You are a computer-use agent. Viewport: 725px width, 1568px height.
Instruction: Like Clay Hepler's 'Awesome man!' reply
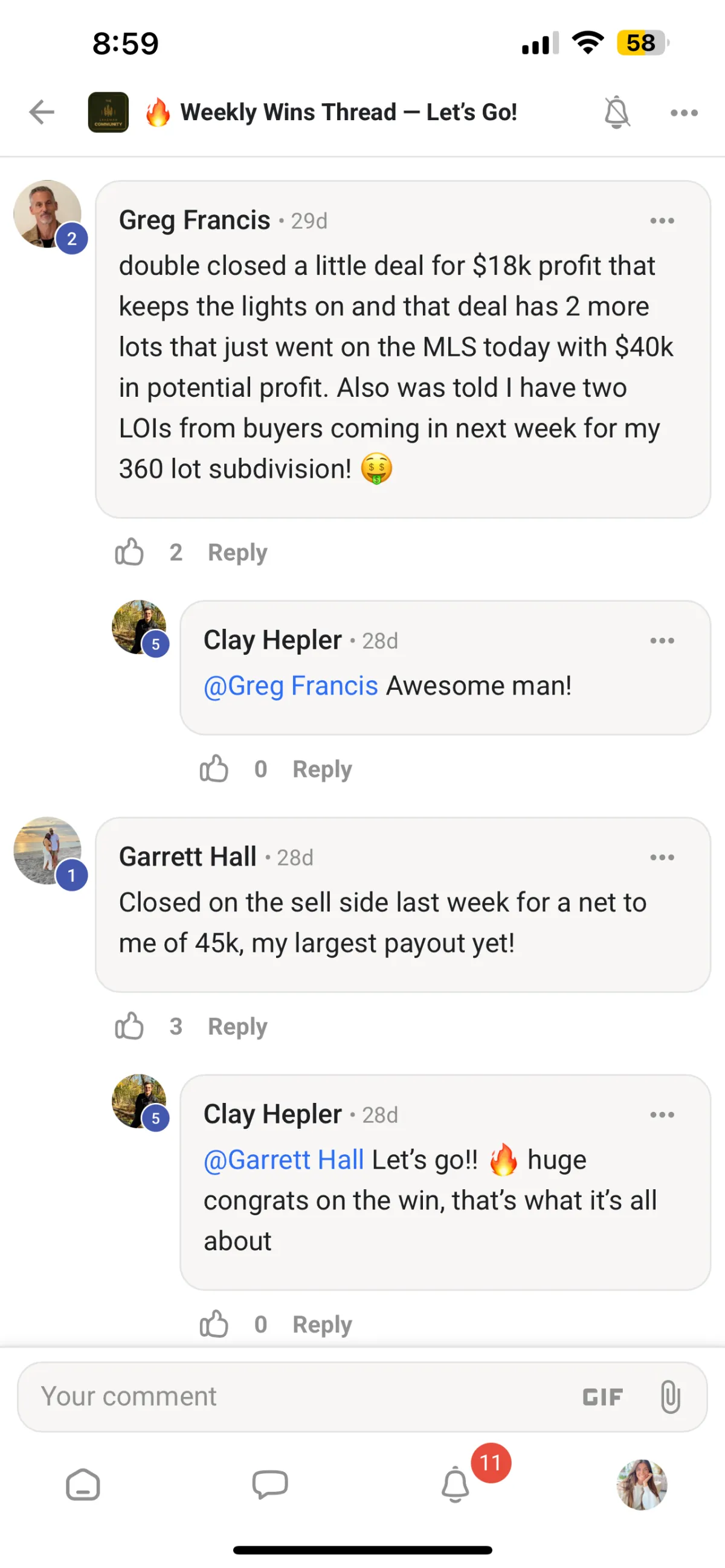214,769
